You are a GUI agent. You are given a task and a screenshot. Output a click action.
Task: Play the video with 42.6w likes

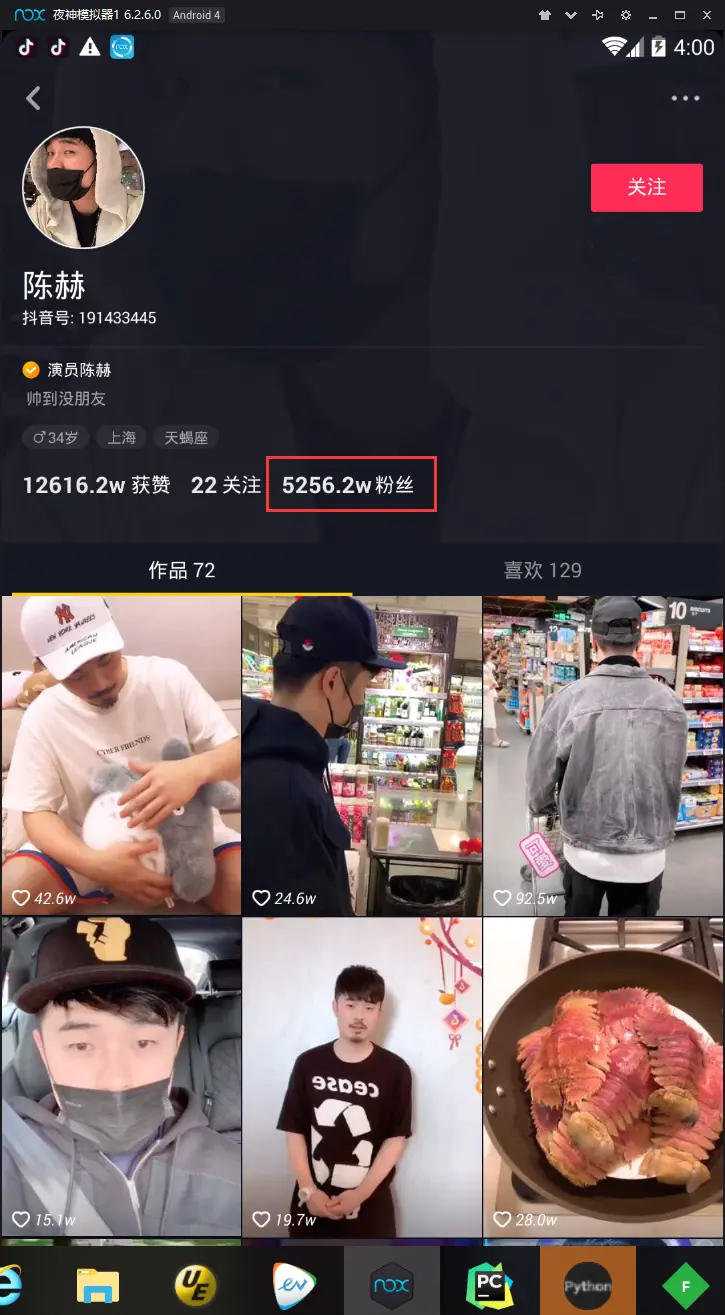(121, 755)
